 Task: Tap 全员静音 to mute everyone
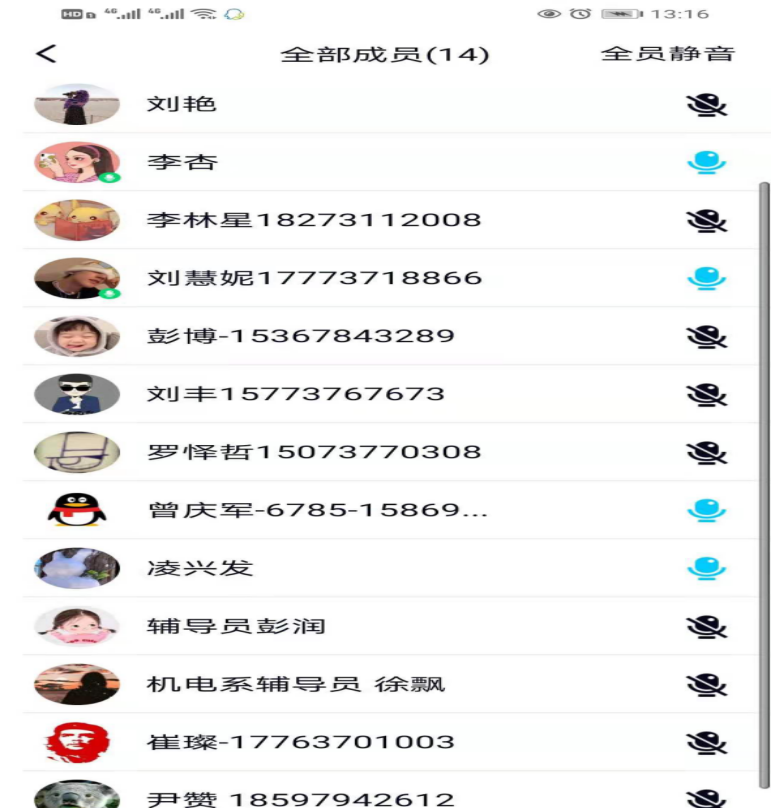[667, 54]
